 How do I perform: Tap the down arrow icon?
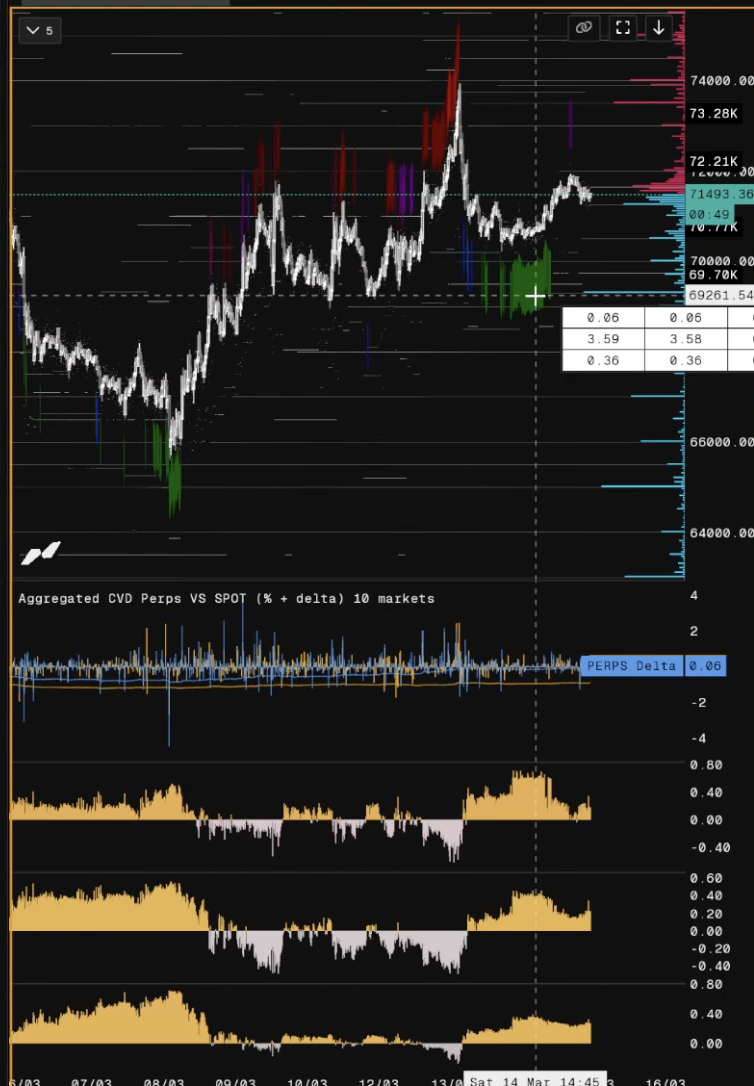click(659, 28)
